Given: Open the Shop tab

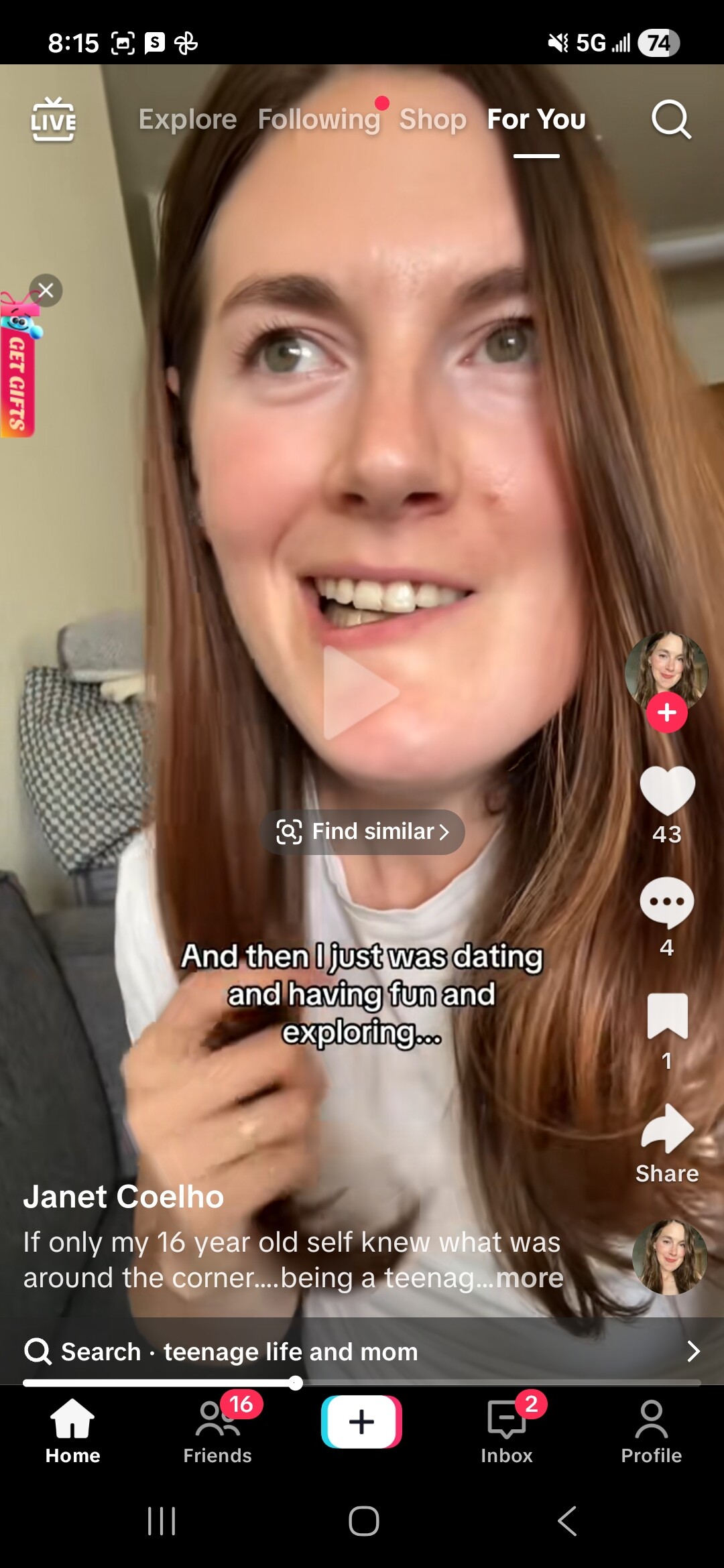Looking at the screenshot, I should click(x=432, y=120).
